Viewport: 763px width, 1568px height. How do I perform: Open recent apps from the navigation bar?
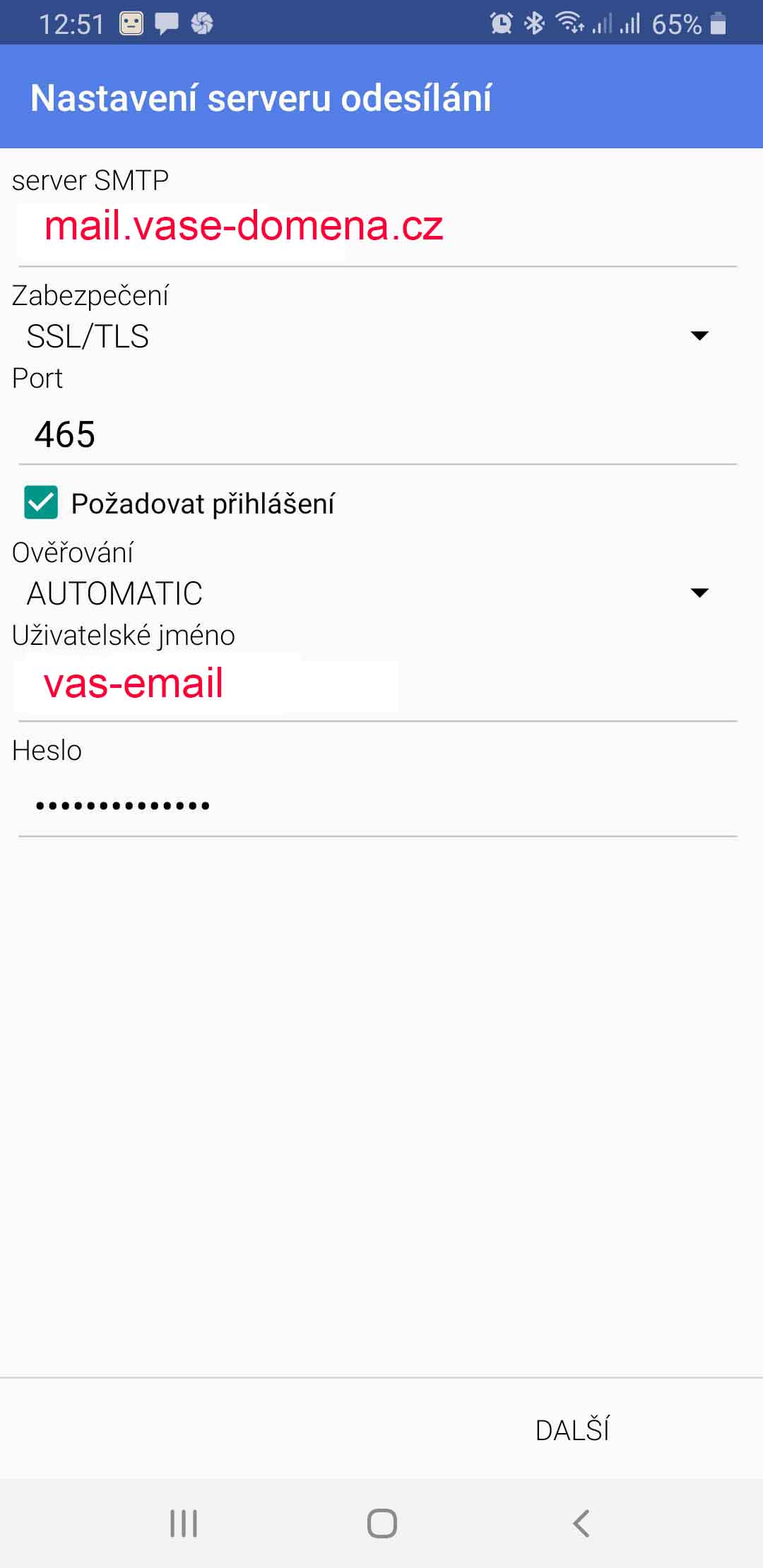183,1524
